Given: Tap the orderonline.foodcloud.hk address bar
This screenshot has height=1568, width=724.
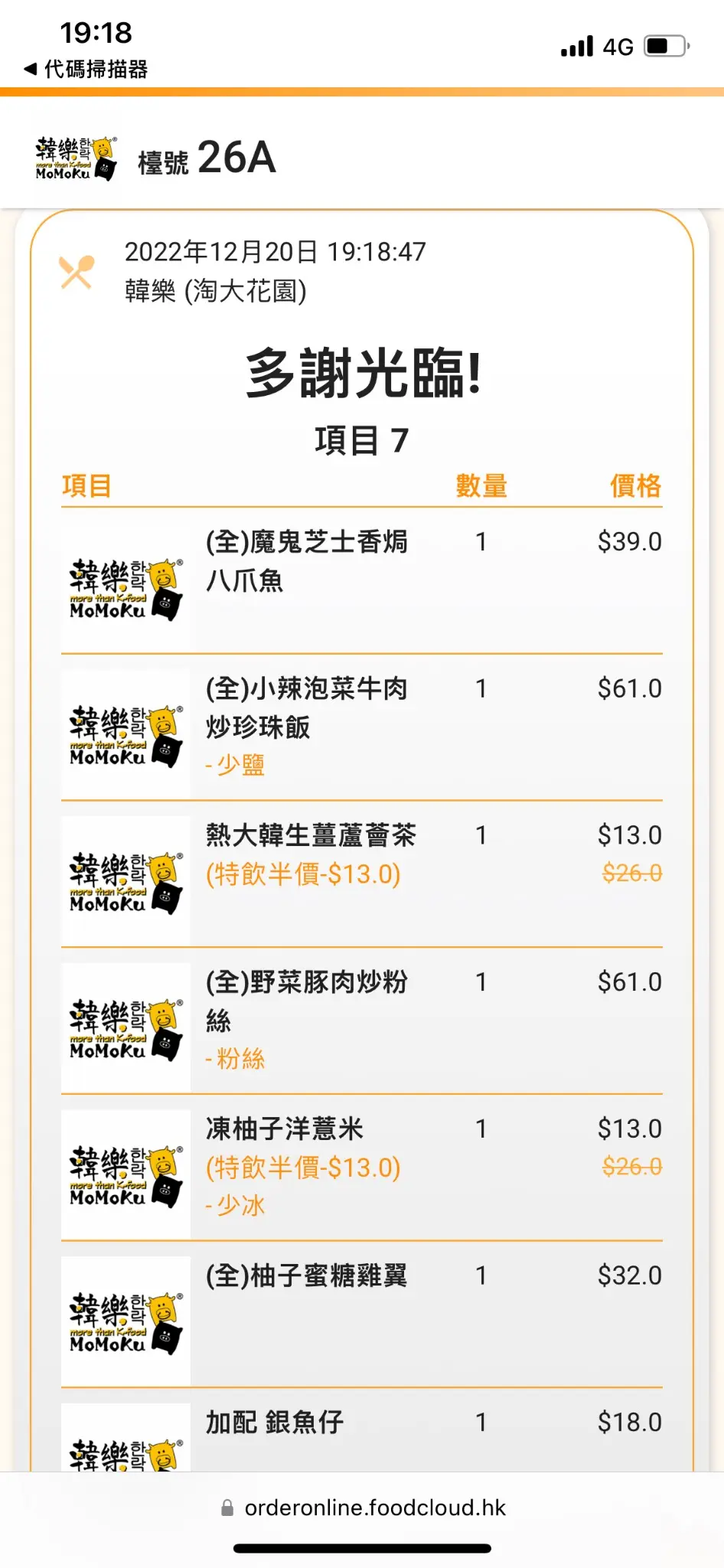Looking at the screenshot, I should (x=362, y=1508).
